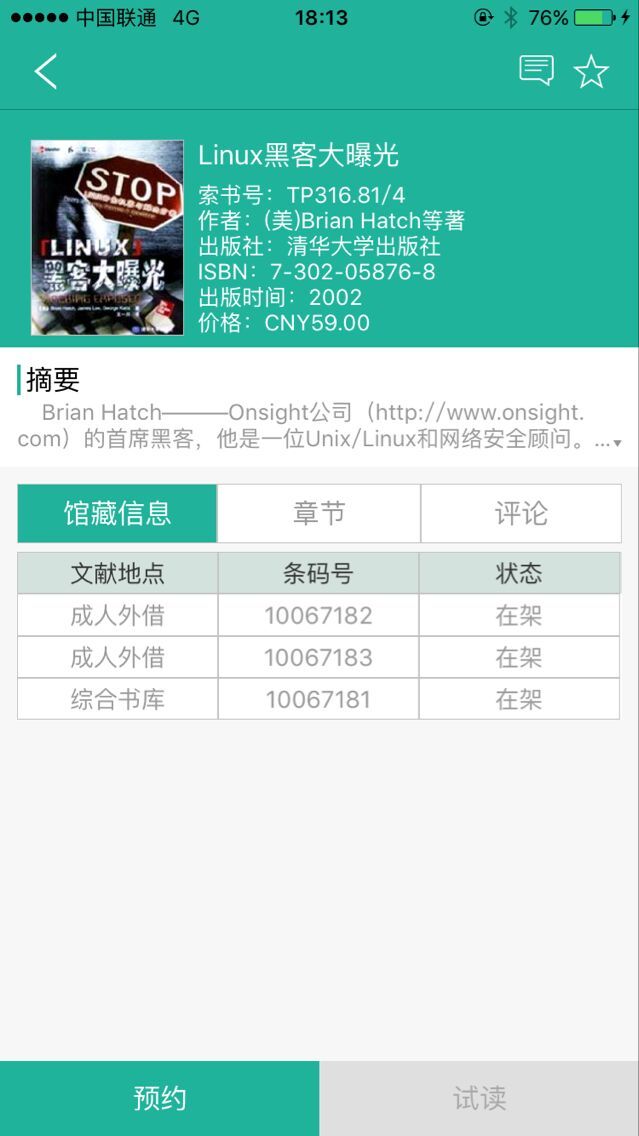Add this book to favorites with the star
The width and height of the screenshot is (639, 1136).
(x=591, y=71)
